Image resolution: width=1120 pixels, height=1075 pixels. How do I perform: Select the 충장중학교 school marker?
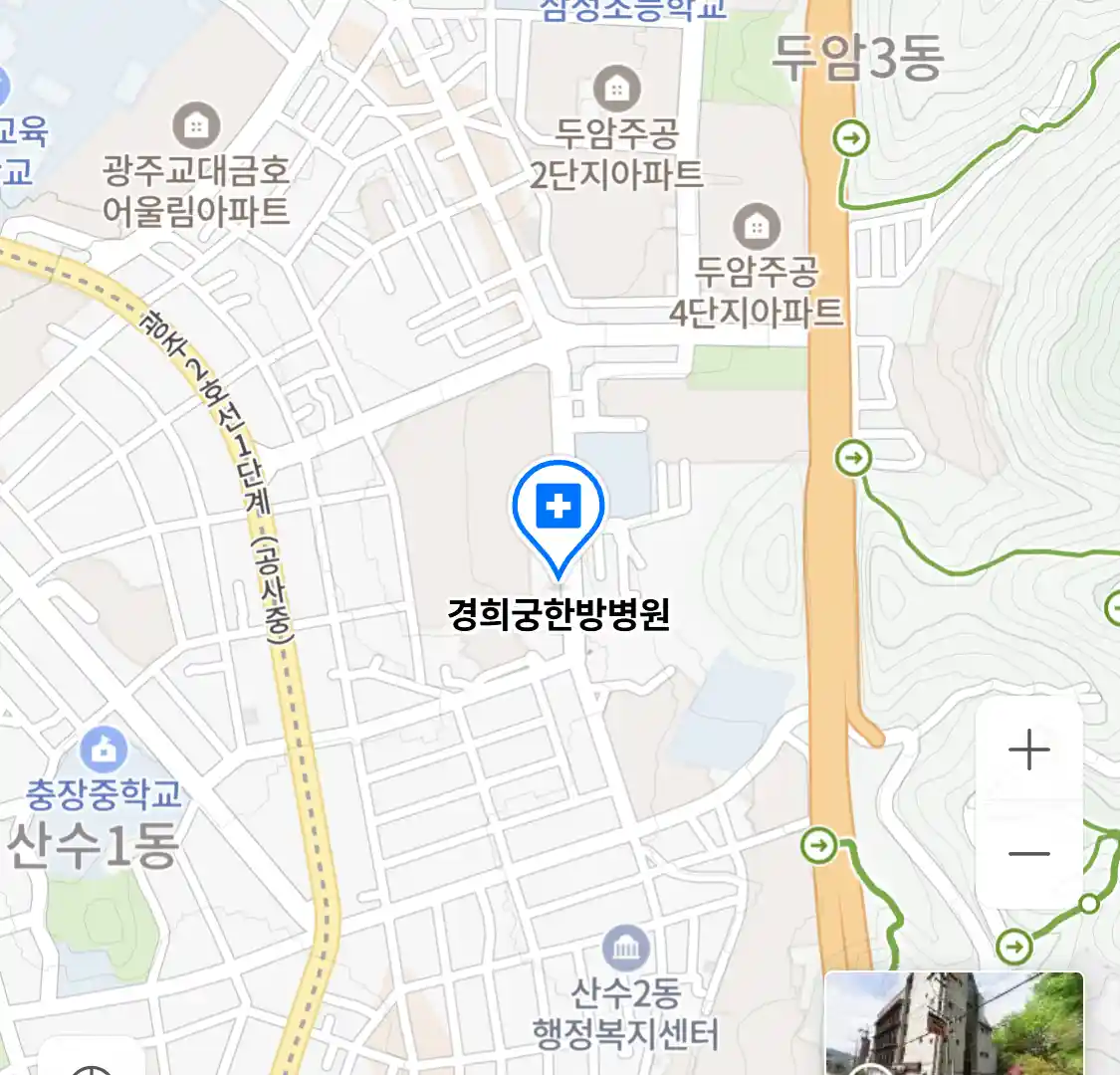(x=104, y=750)
